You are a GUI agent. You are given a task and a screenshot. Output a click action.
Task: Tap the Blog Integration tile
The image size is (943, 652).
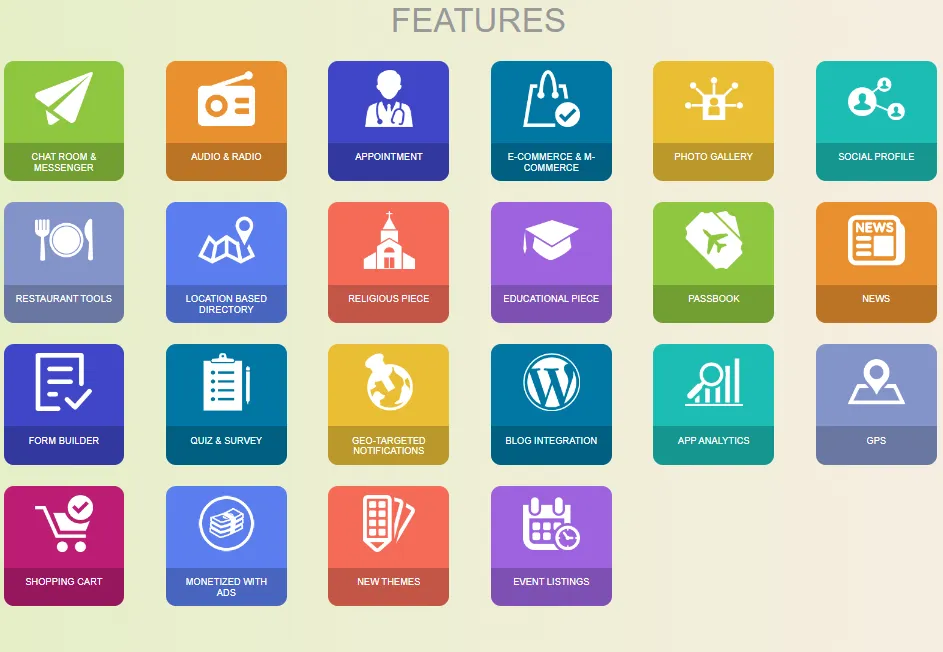click(x=551, y=404)
